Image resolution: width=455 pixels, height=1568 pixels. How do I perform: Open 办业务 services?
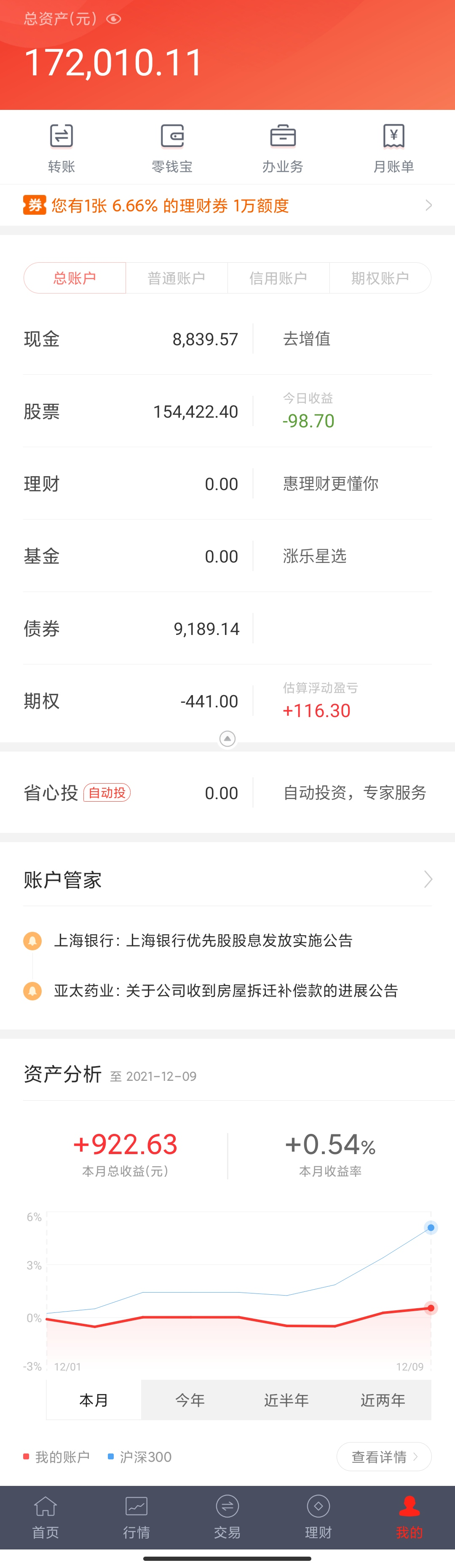point(283,148)
